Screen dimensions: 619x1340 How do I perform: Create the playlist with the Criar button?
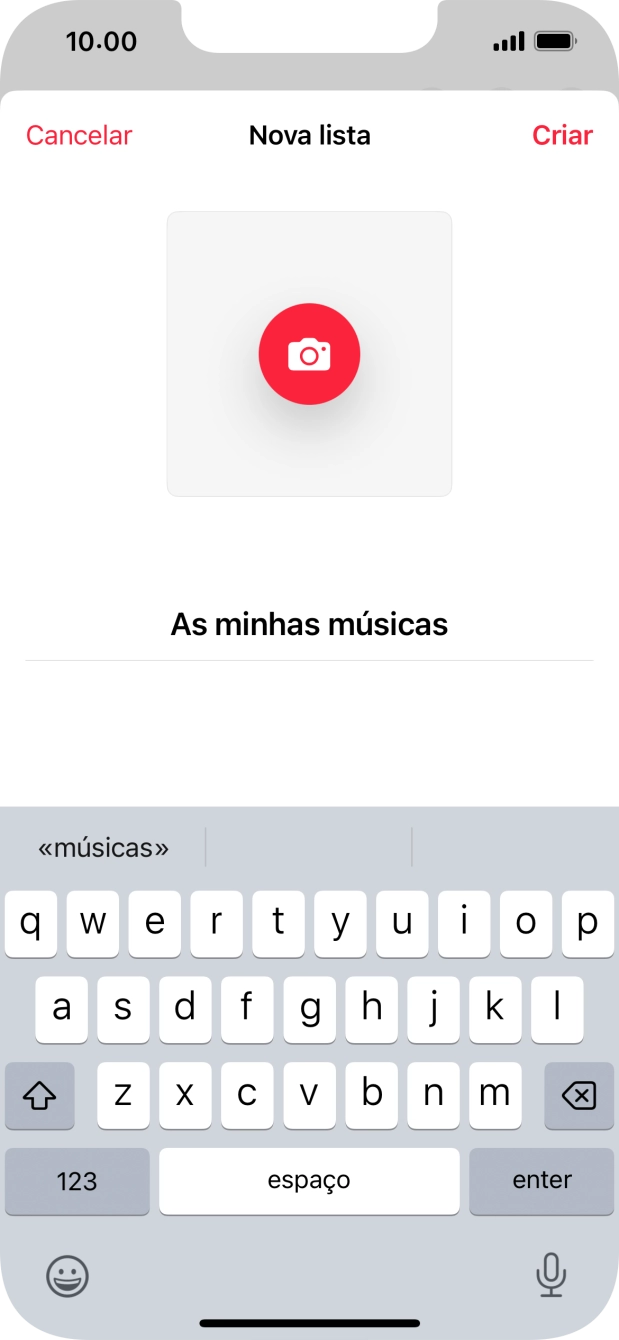click(562, 136)
